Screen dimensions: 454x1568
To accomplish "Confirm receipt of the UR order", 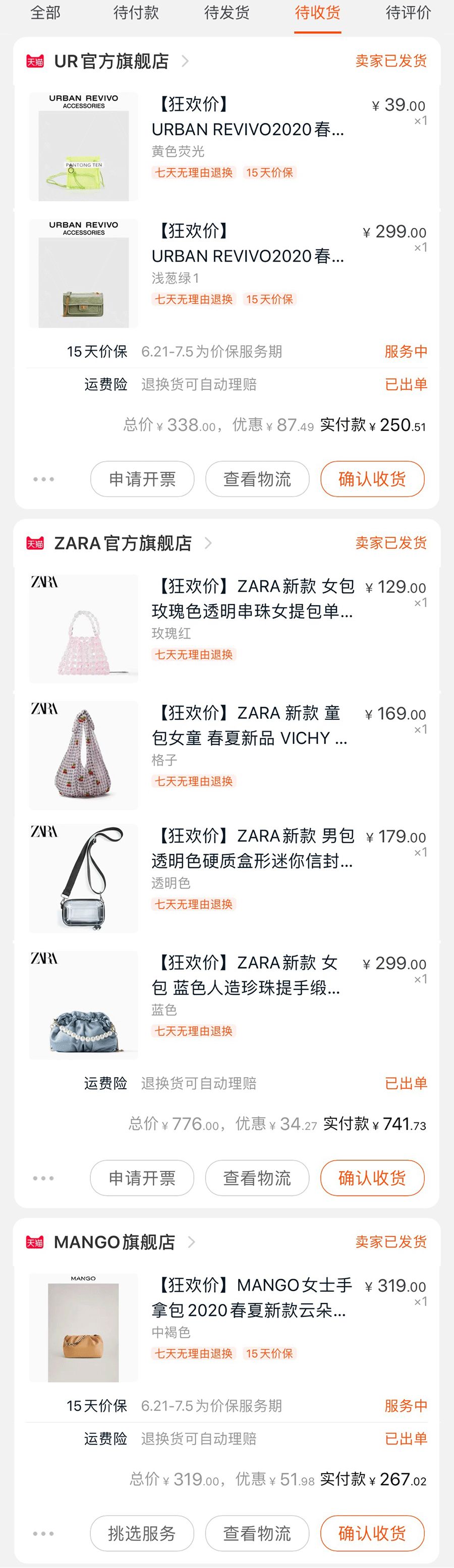I will [x=372, y=479].
